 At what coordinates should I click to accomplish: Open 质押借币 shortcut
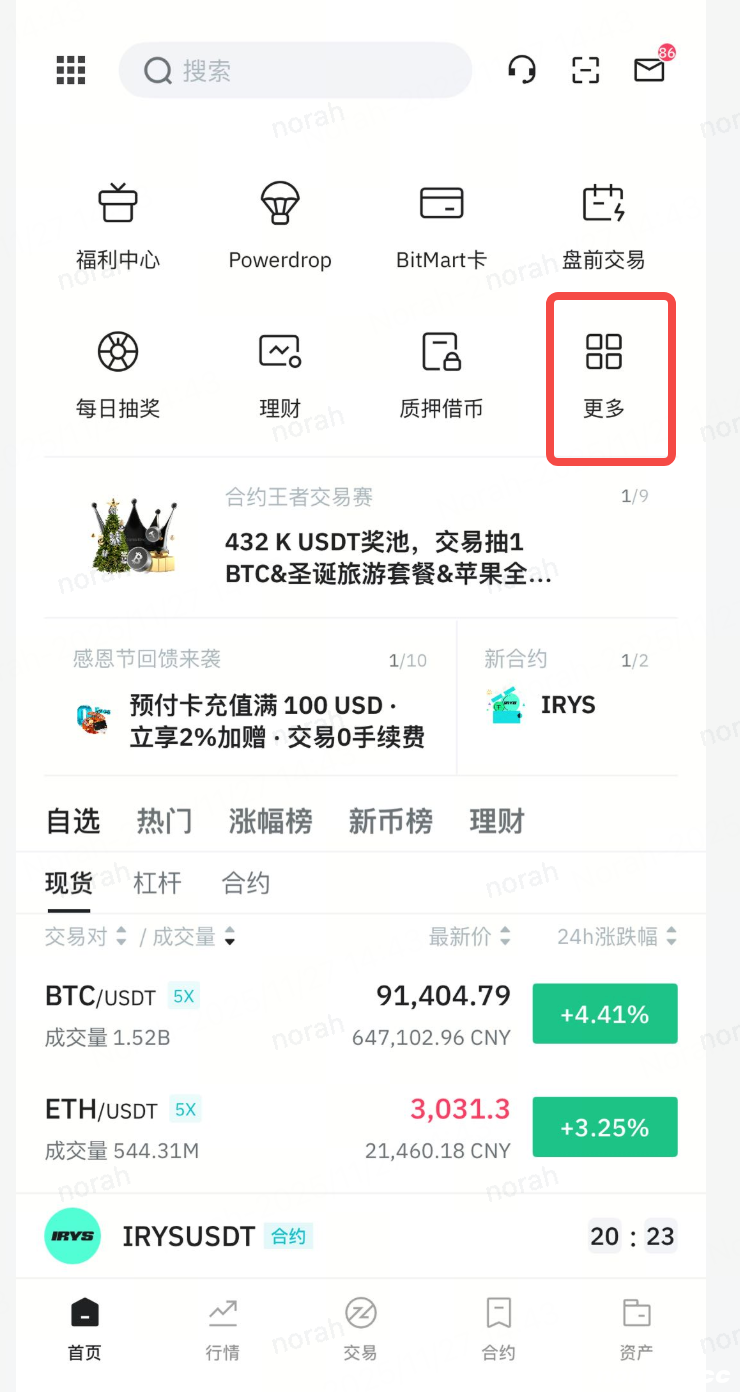tap(441, 375)
